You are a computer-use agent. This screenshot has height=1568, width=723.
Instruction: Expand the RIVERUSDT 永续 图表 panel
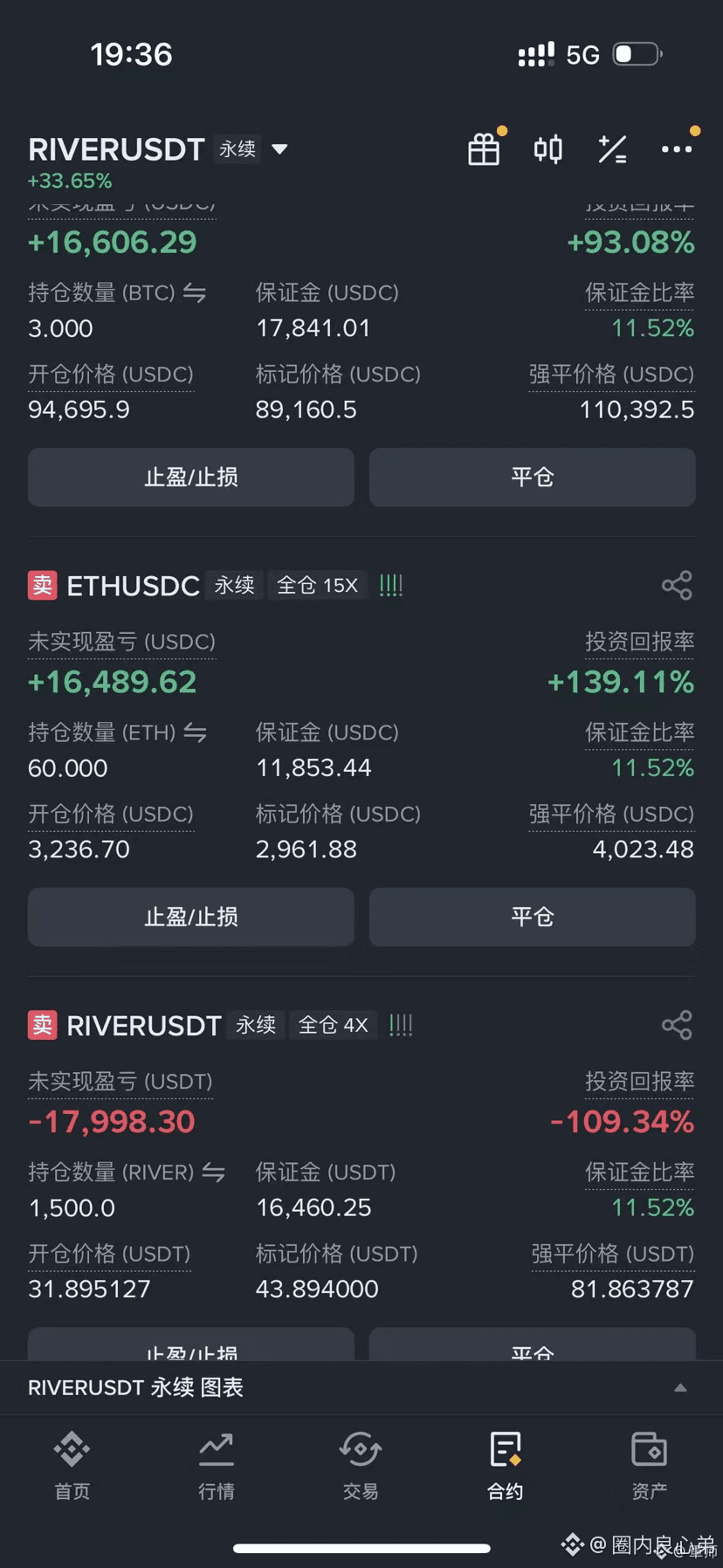click(680, 1387)
